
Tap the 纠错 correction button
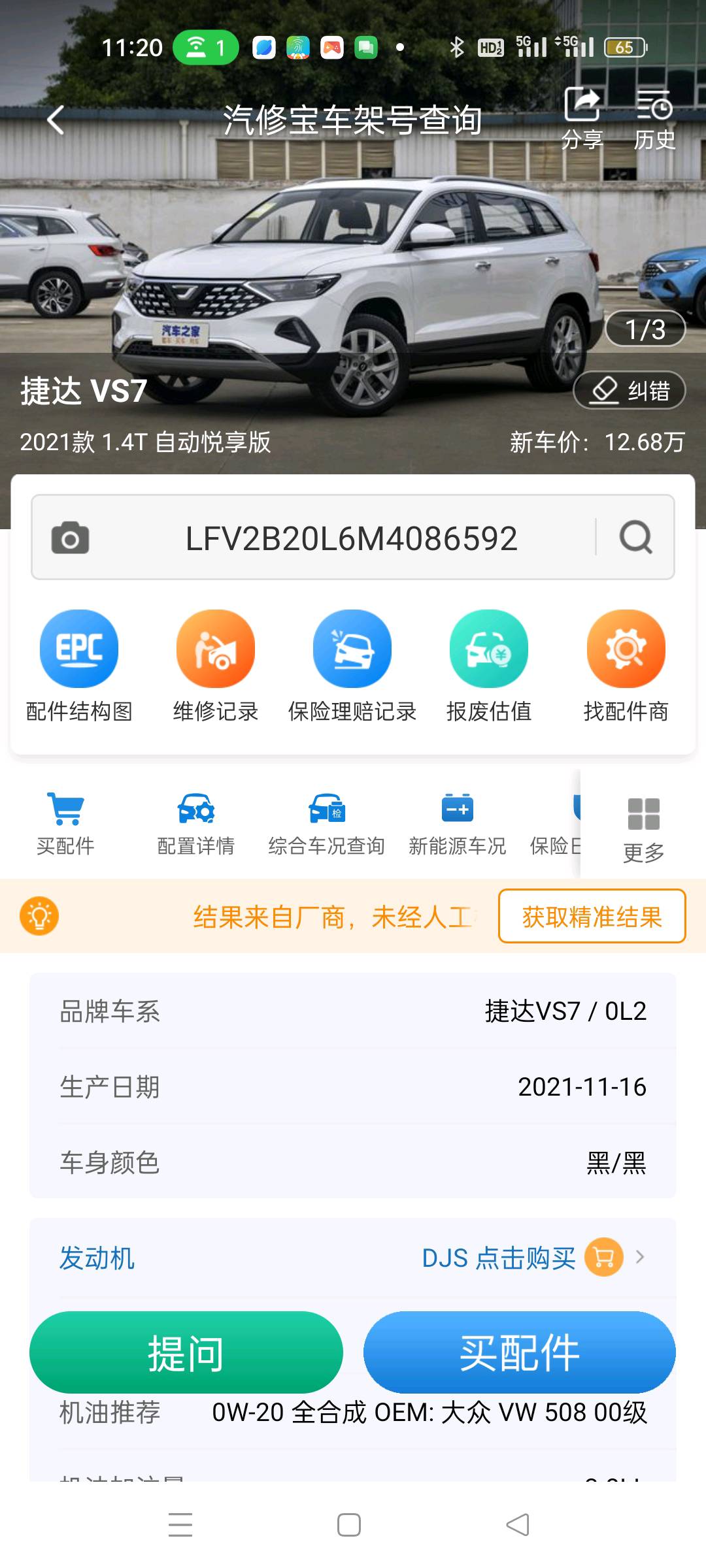point(629,391)
